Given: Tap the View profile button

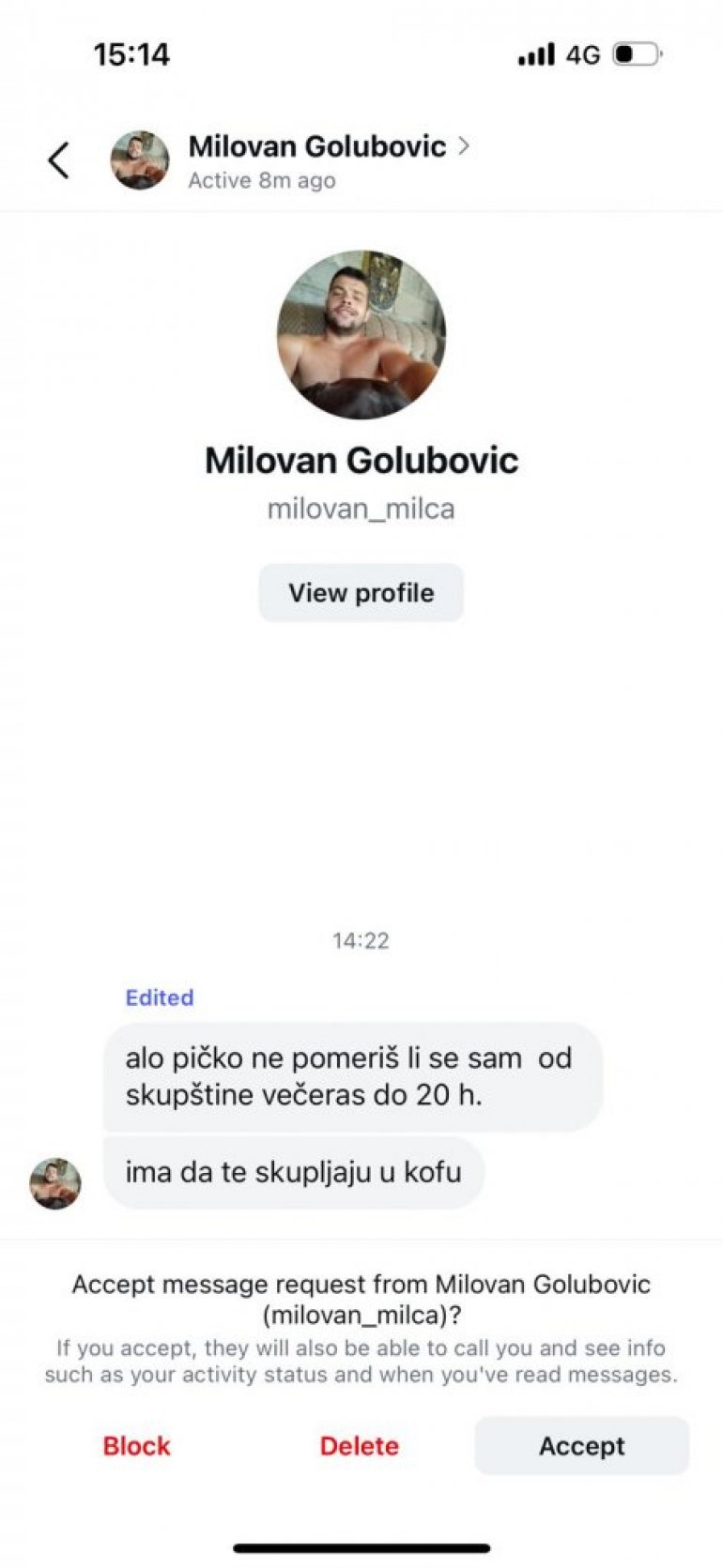Looking at the screenshot, I should click(x=361, y=593).
